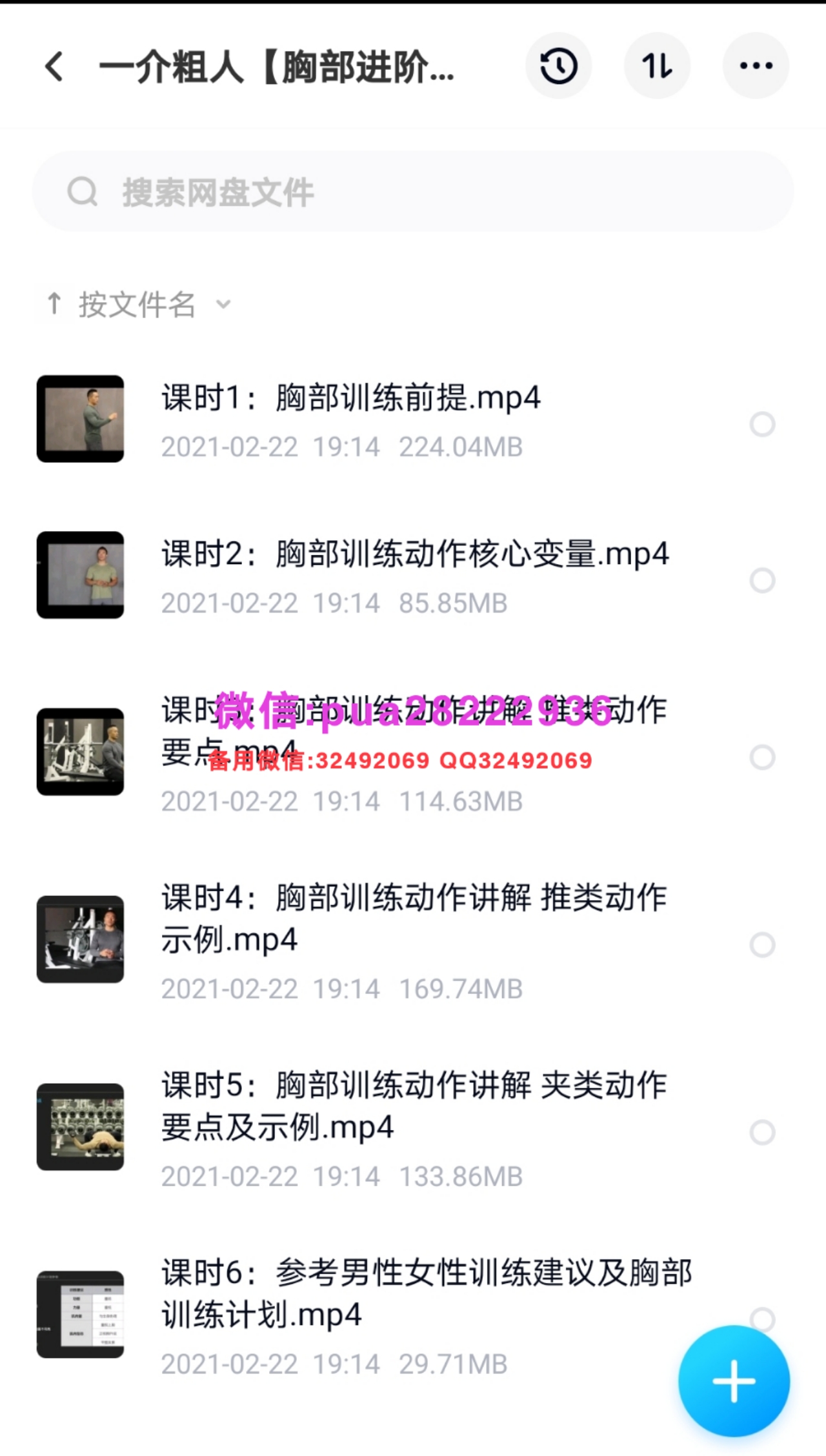Open the three-dot overflow menu
This screenshot has width=826, height=1456.
[756, 66]
